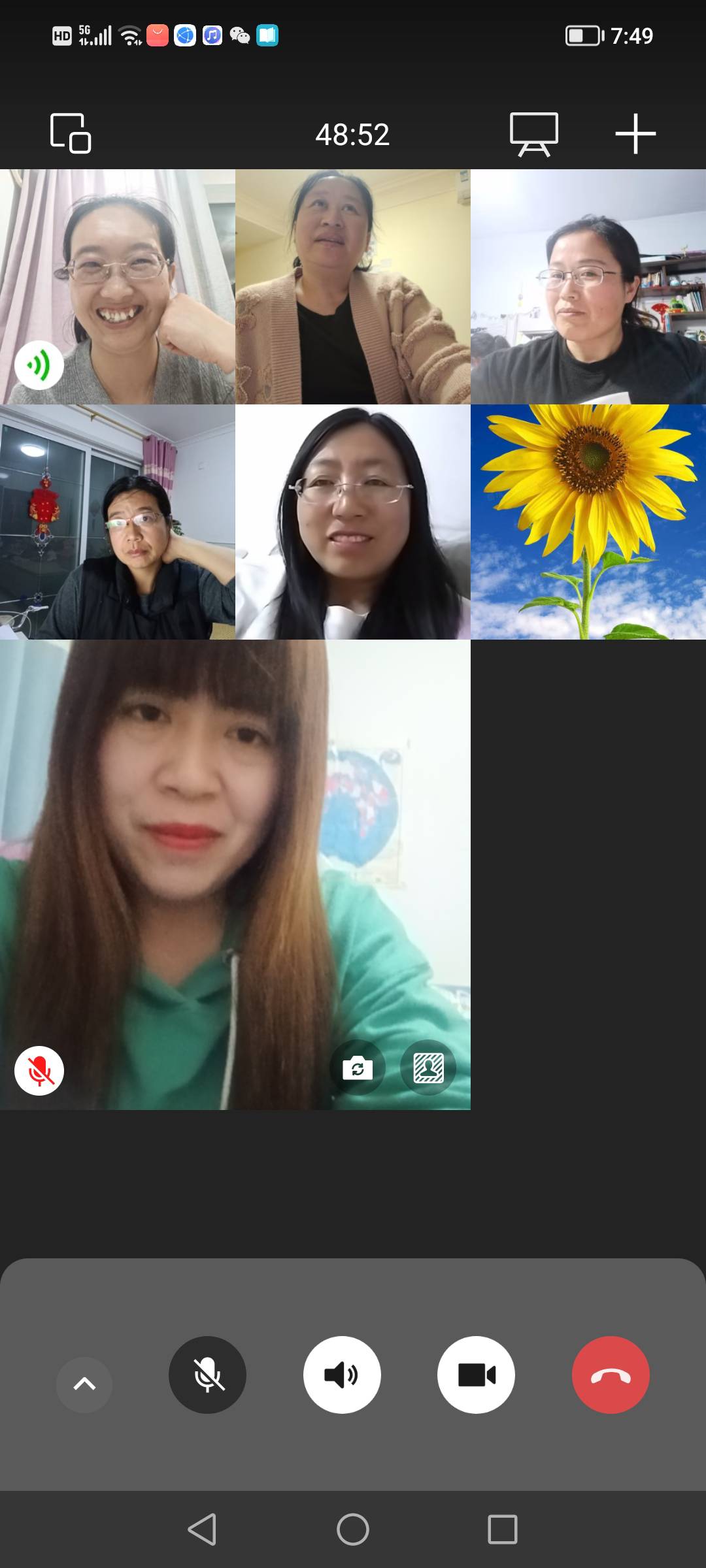Expand the bottom control panel
This screenshot has height=1568, width=706.
84,1384
